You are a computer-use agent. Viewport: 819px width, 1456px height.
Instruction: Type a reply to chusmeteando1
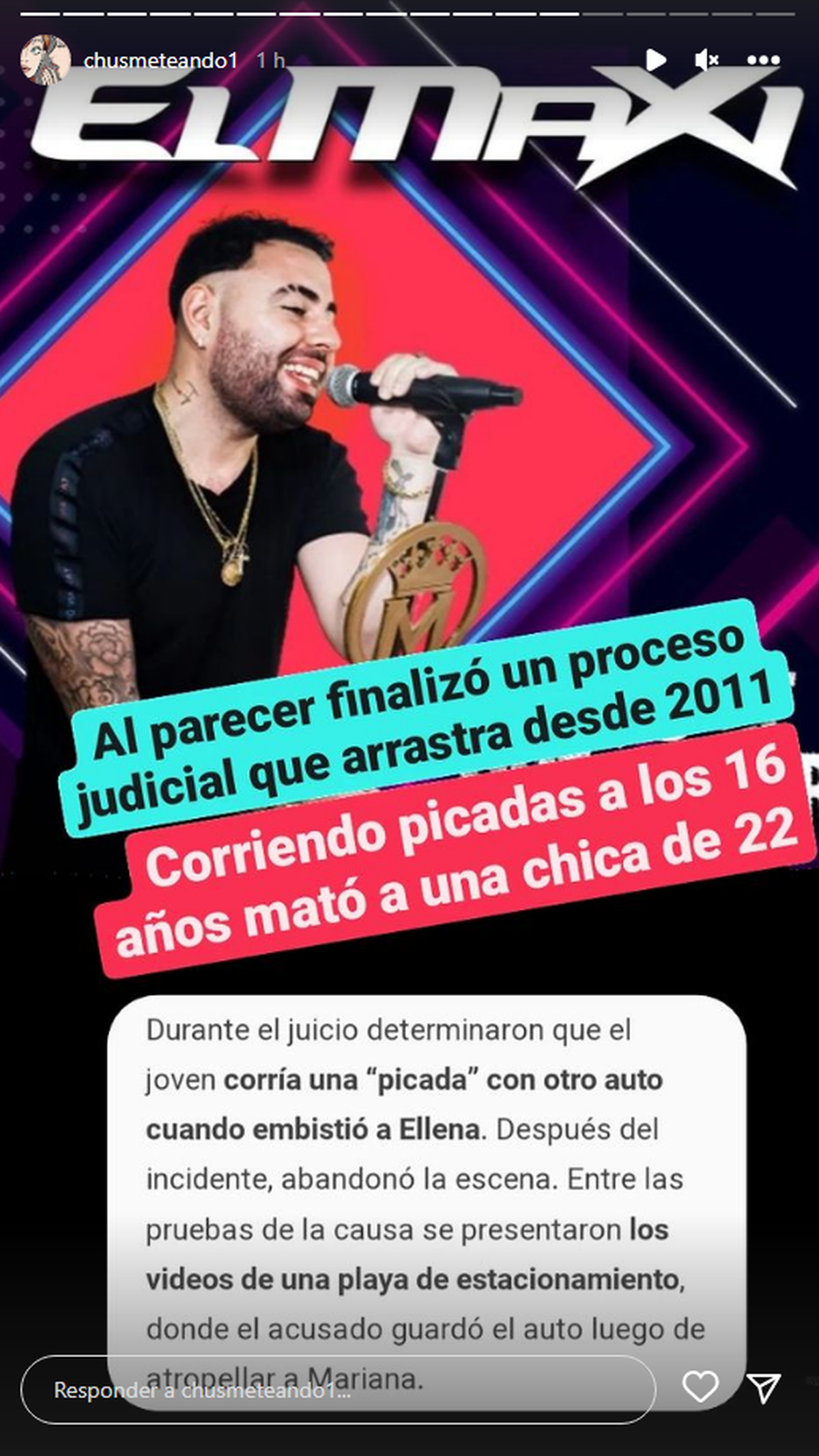coord(338,1389)
